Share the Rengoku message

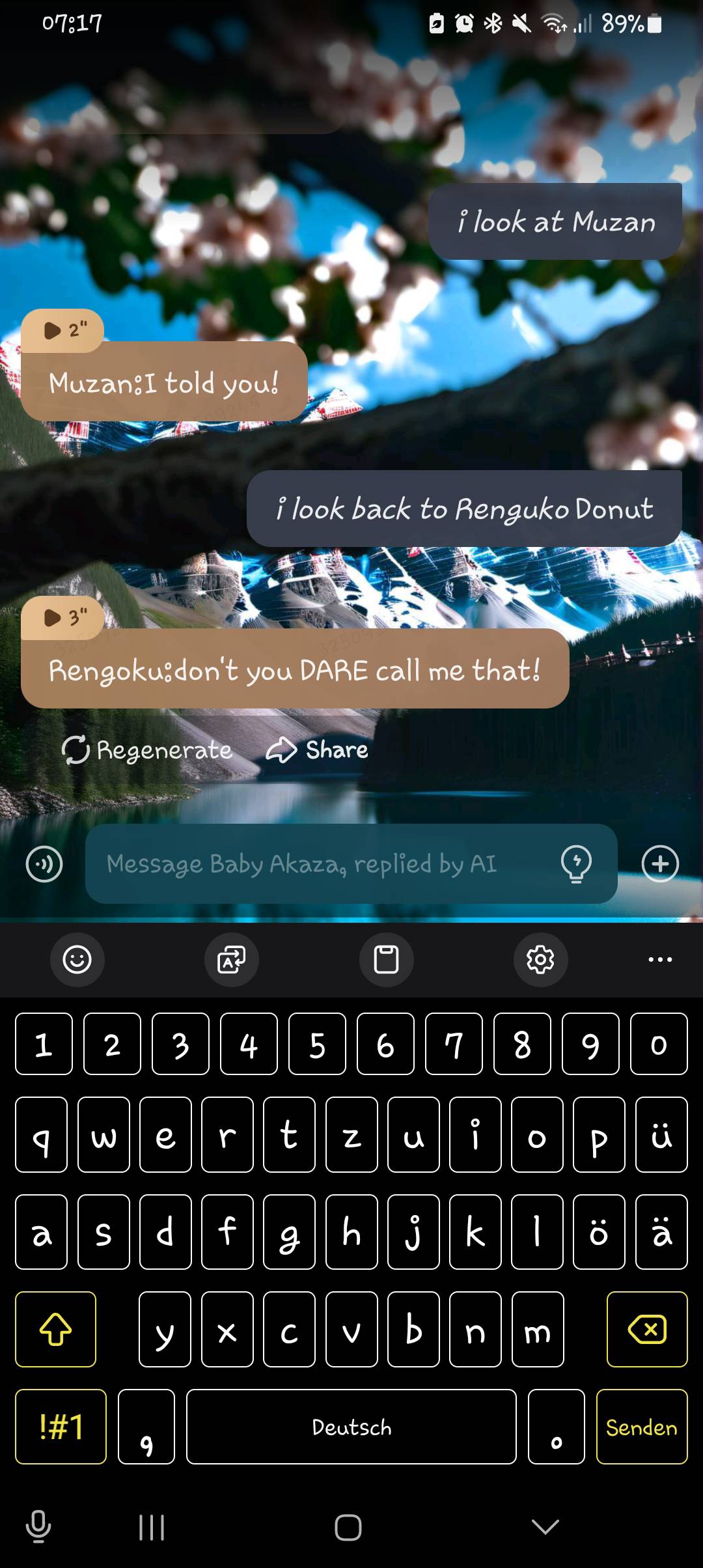pyautogui.click(x=318, y=750)
